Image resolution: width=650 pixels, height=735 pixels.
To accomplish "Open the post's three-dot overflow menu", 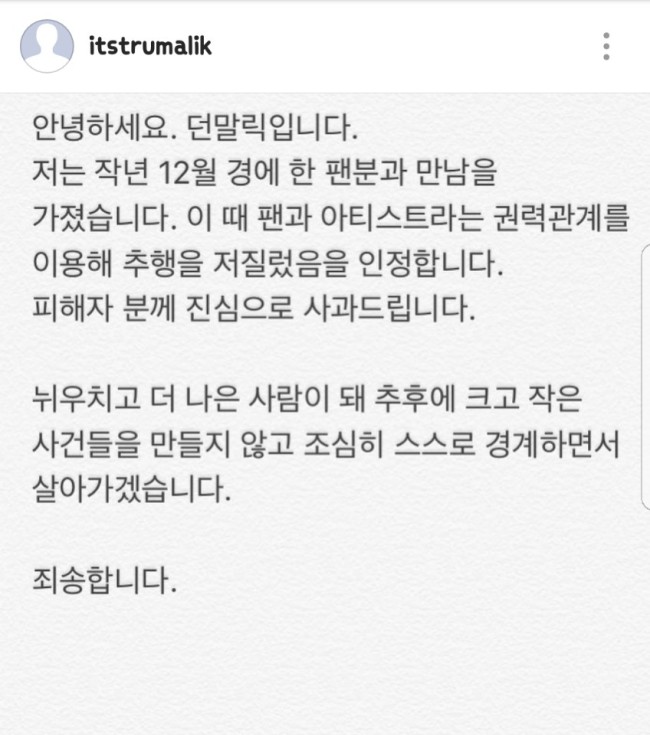I will click(606, 46).
